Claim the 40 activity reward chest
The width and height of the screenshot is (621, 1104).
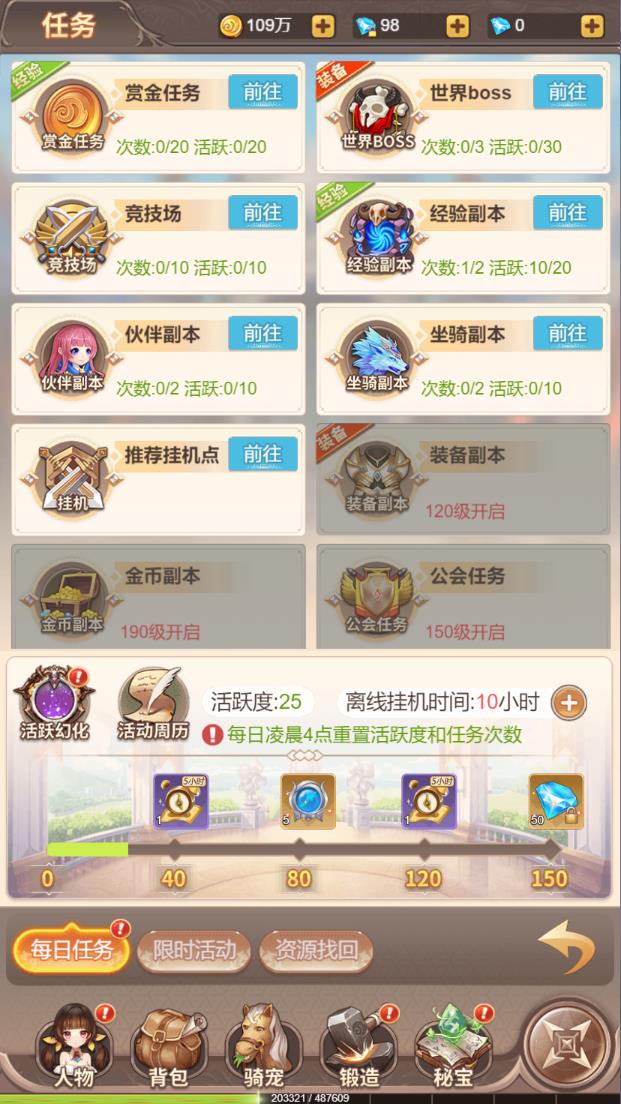pyautogui.click(x=180, y=802)
